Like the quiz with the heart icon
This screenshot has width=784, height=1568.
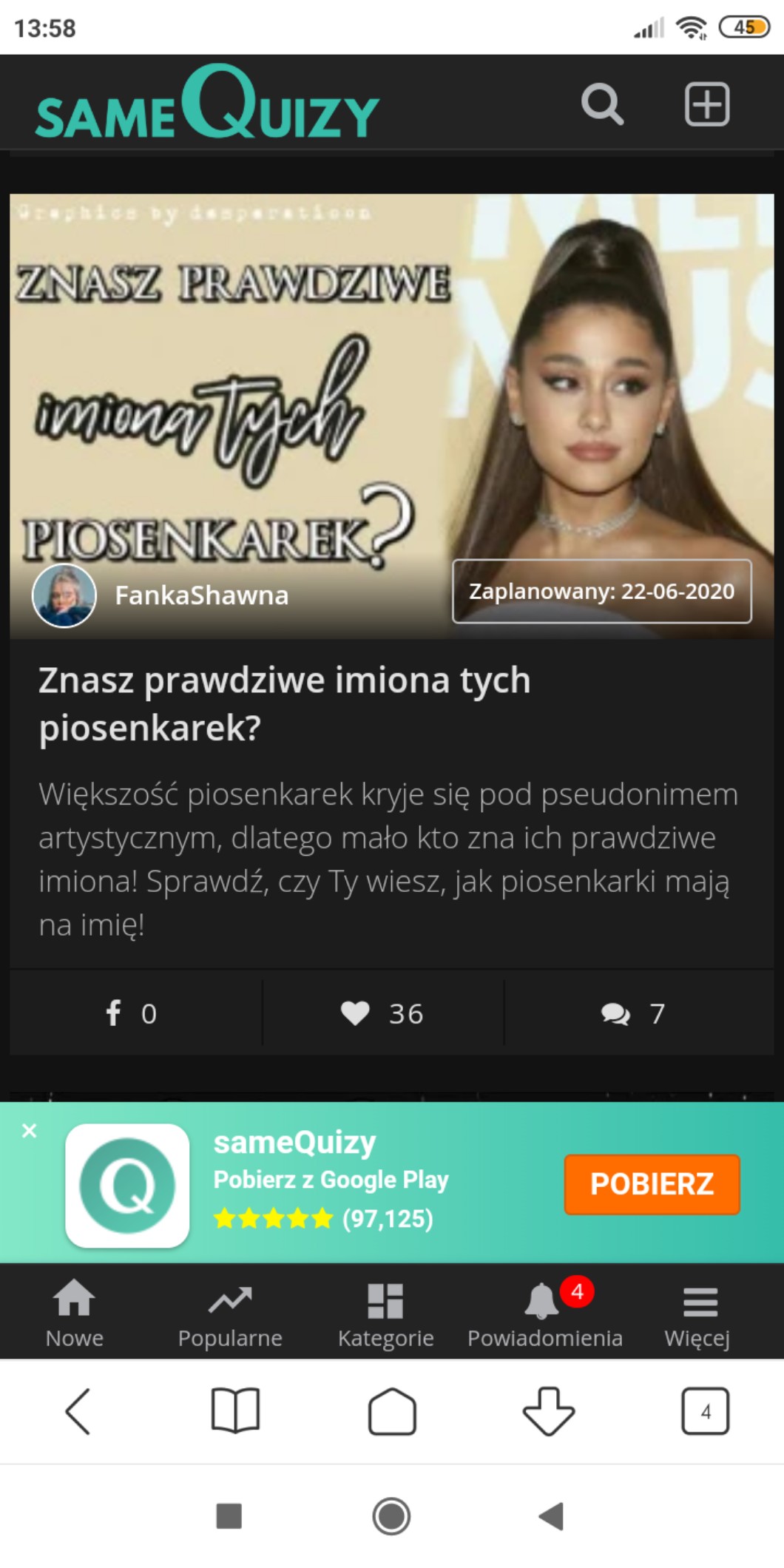click(382, 1013)
